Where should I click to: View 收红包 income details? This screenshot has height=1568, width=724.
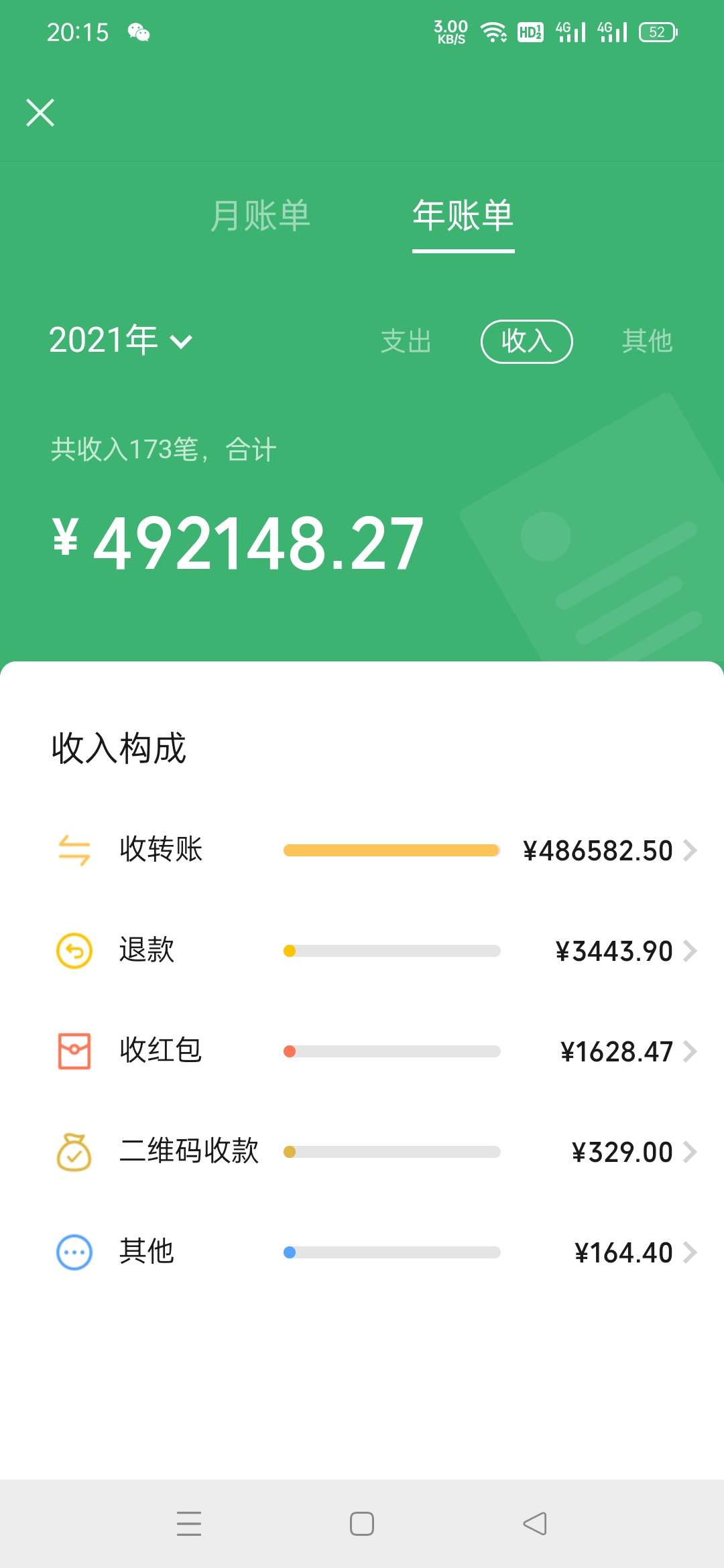362,1051
